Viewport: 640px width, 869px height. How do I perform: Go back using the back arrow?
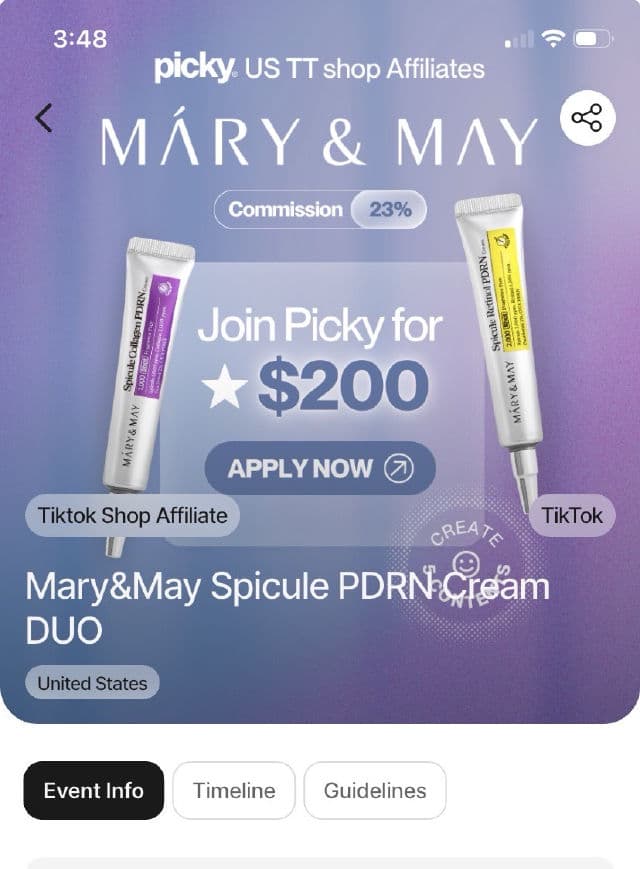pos(43,118)
